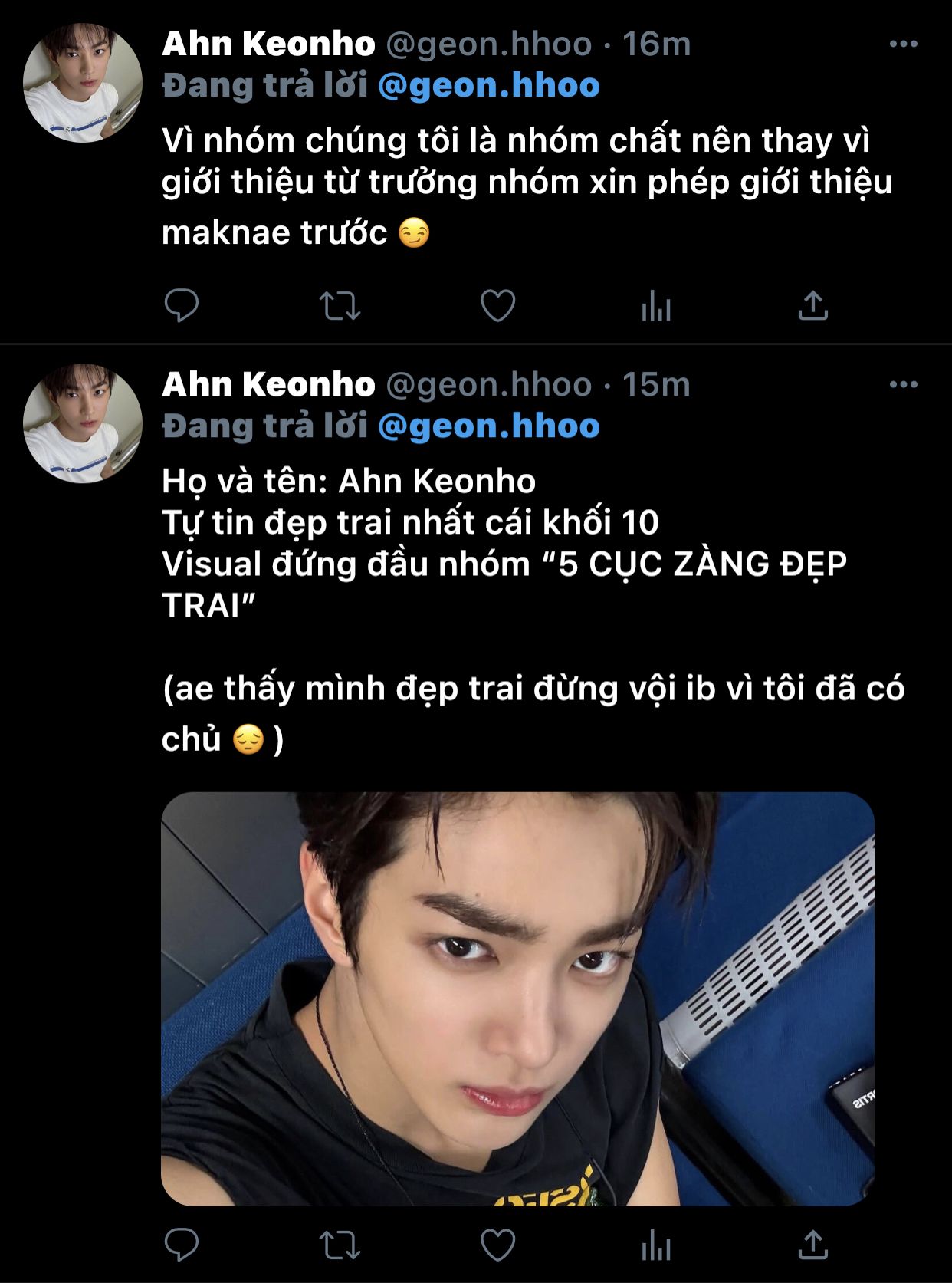Image resolution: width=952 pixels, height=1283 pixels.
Task: Open overflow menu on the 16m tweet
Action: click(x=903, y=44)
